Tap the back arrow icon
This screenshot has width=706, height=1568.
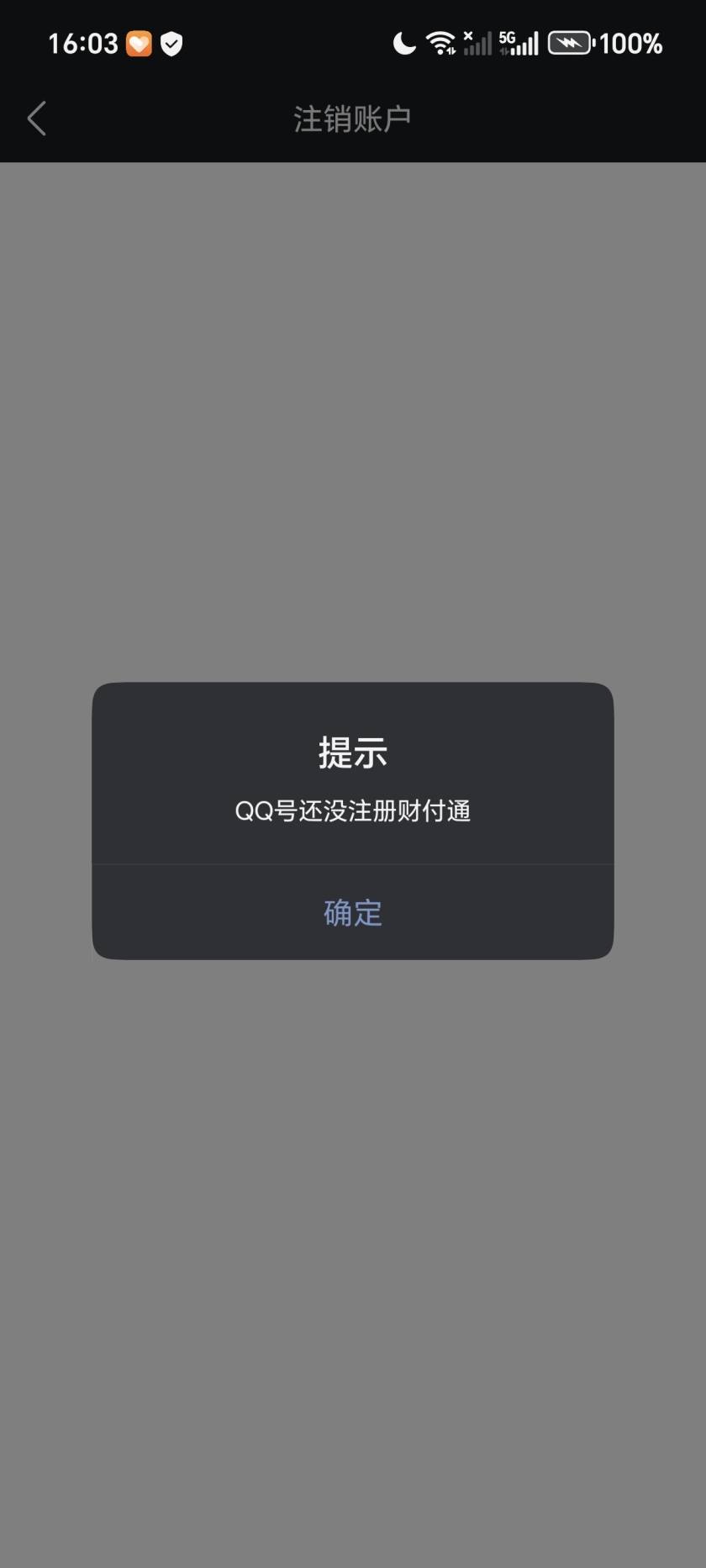(36, 118)
